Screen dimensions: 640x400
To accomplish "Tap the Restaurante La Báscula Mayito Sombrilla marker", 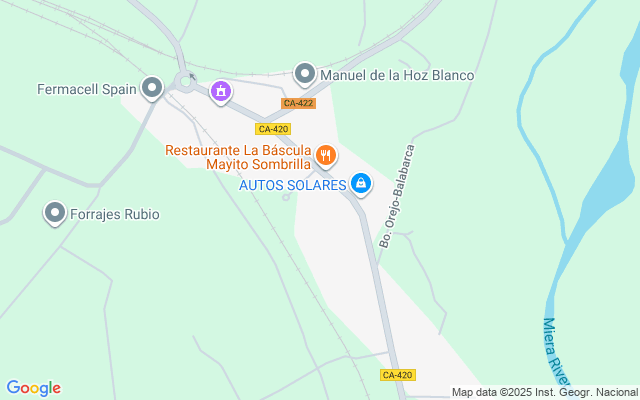I will pyautogui.click(x=325, y=156).
